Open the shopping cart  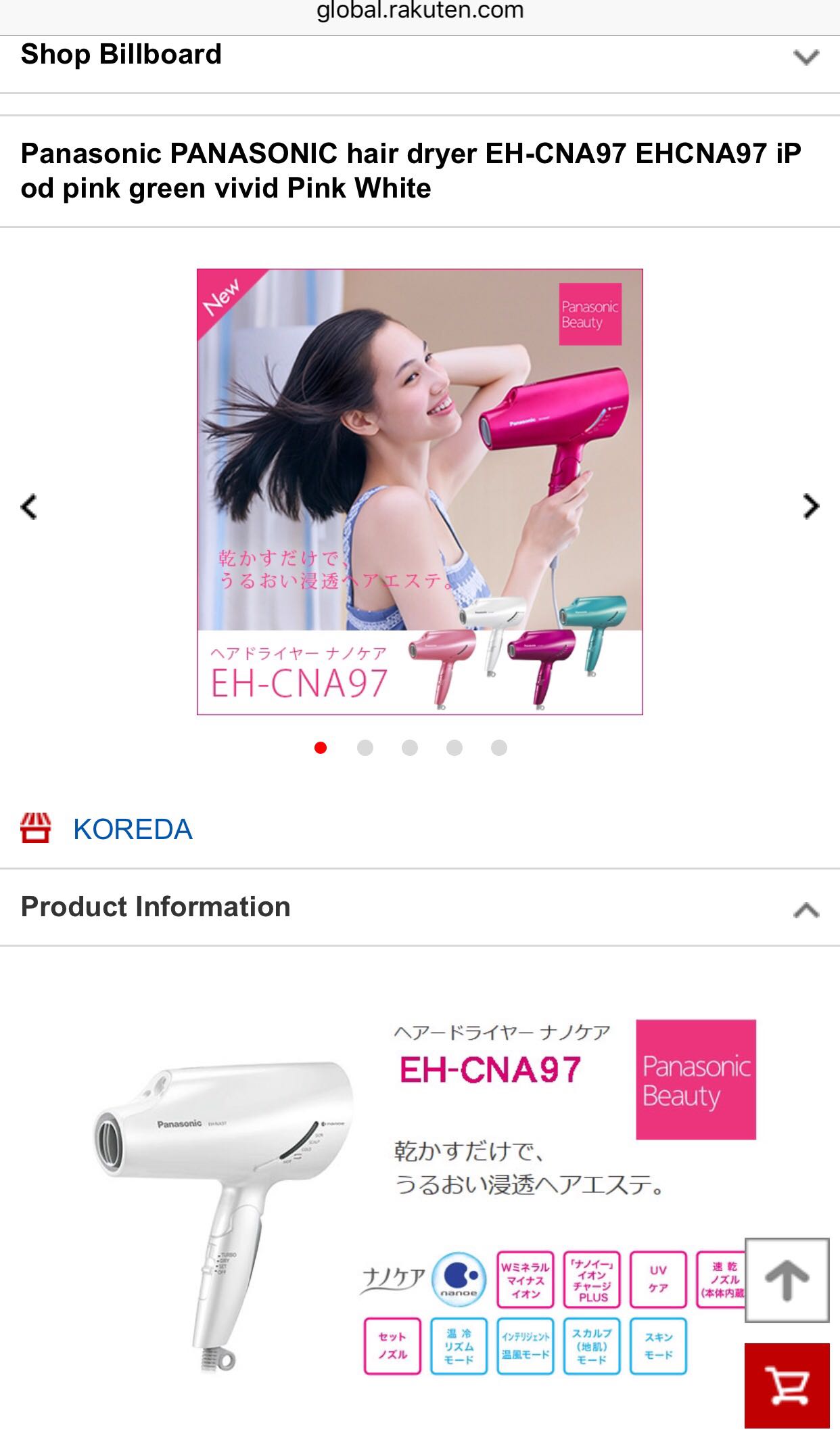787,1385
